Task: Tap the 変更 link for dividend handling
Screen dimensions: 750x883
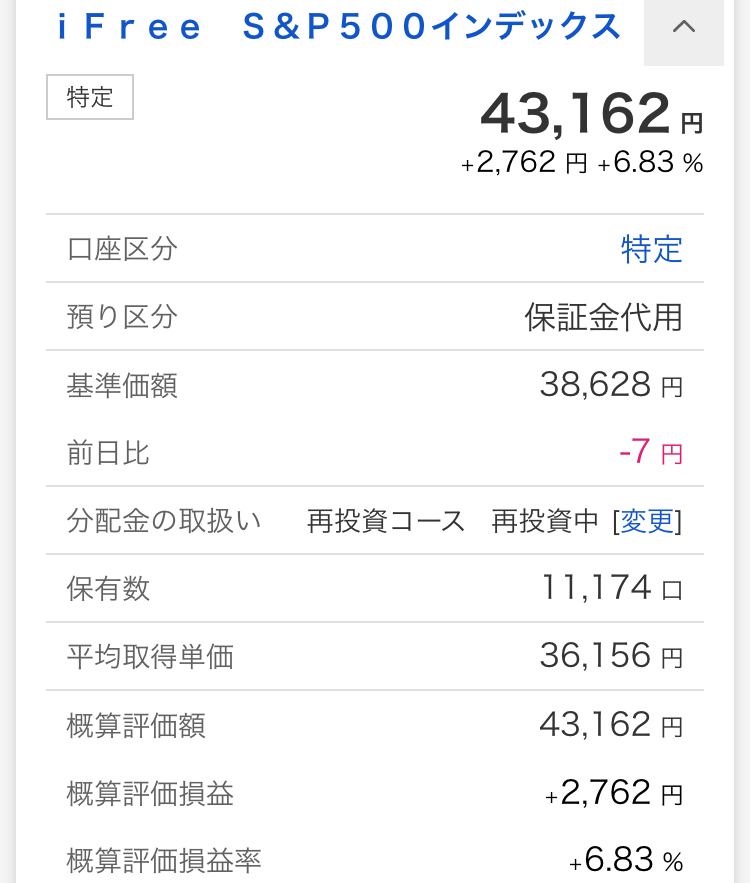Action: tap(647, 521)
